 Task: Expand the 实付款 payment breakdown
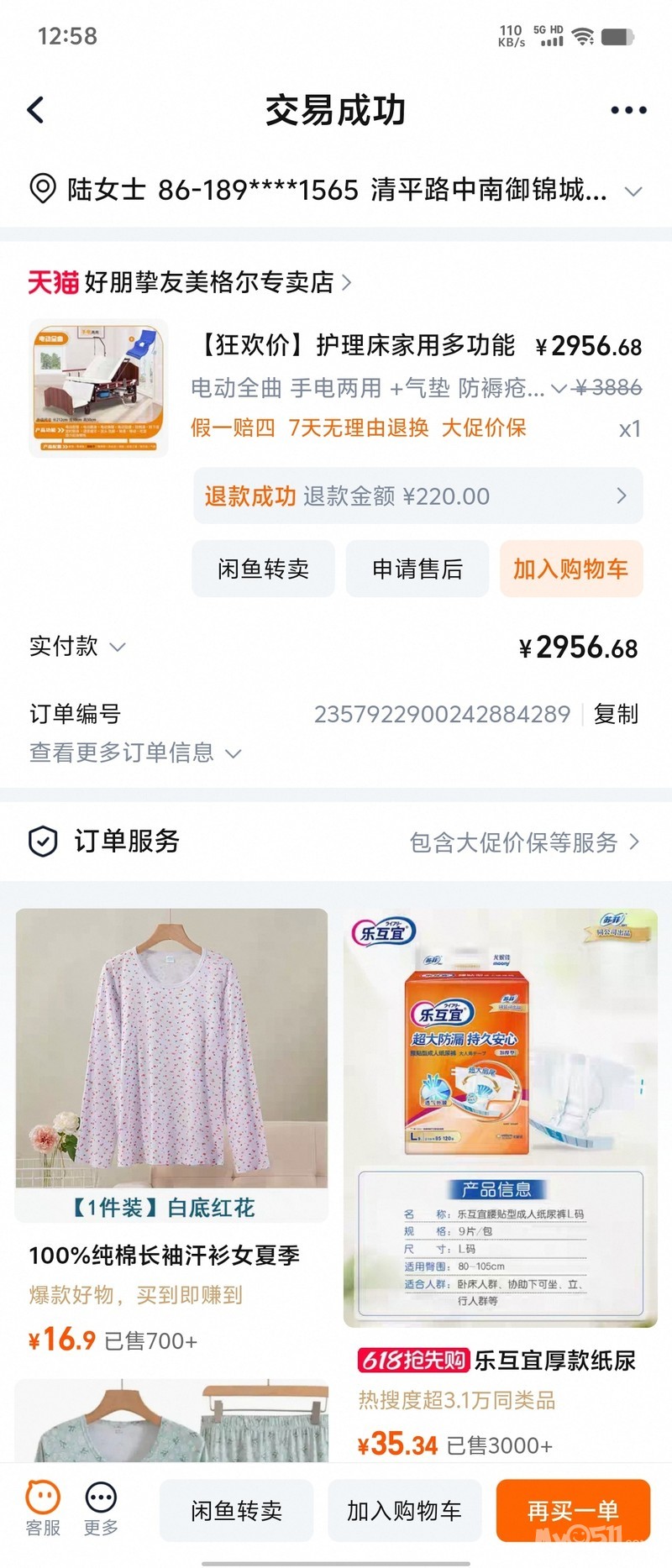[78, 646]
